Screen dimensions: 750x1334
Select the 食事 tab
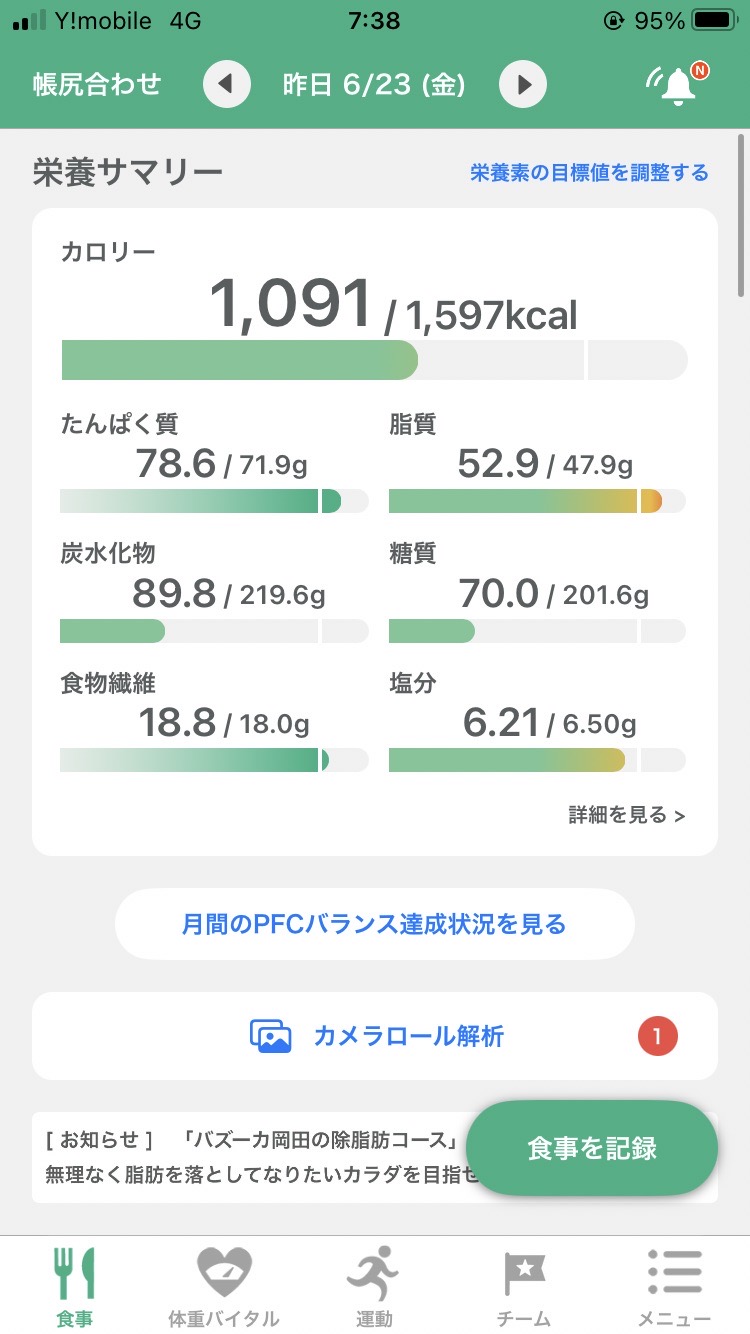[x=74, y=1286]
